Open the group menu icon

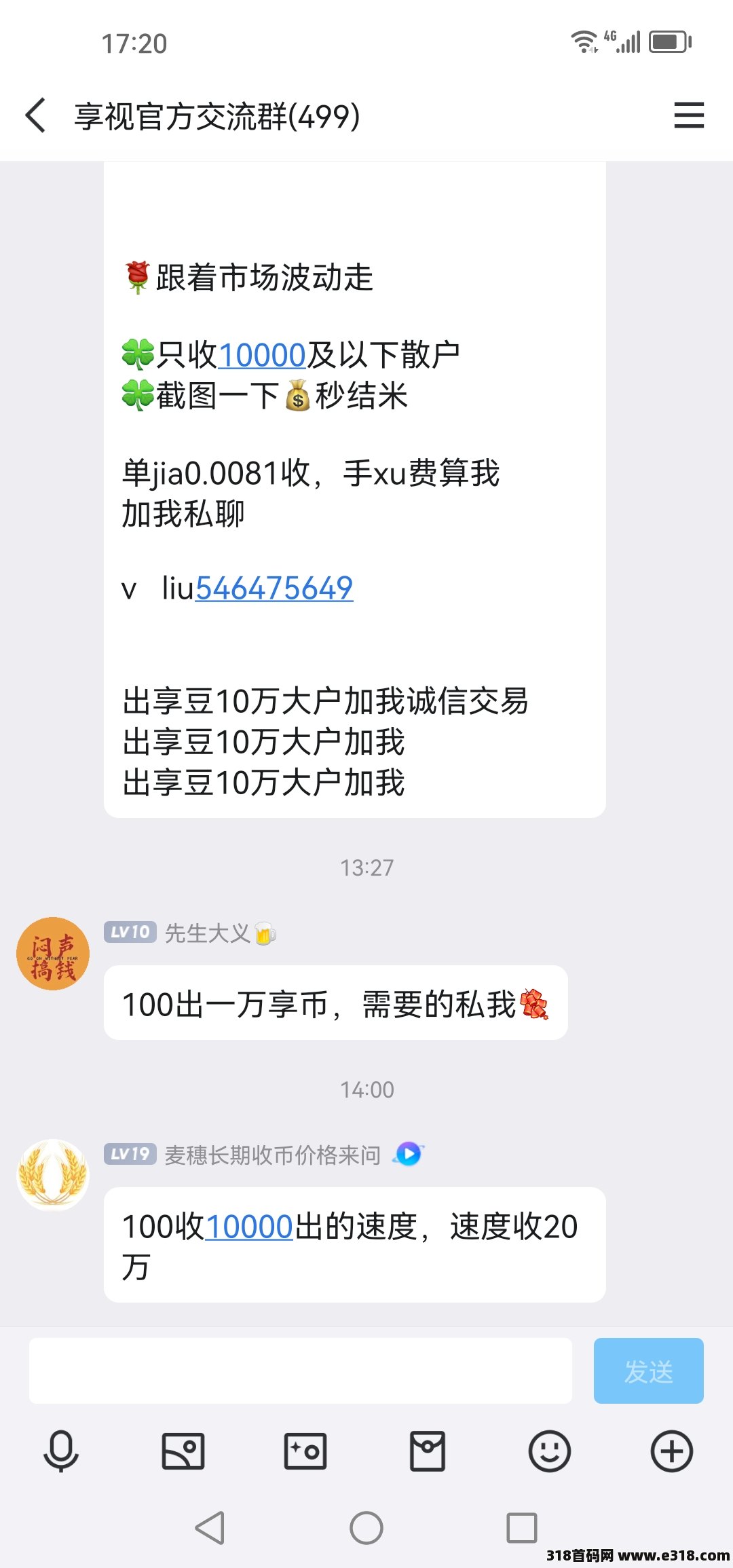[x=688, y=115]
